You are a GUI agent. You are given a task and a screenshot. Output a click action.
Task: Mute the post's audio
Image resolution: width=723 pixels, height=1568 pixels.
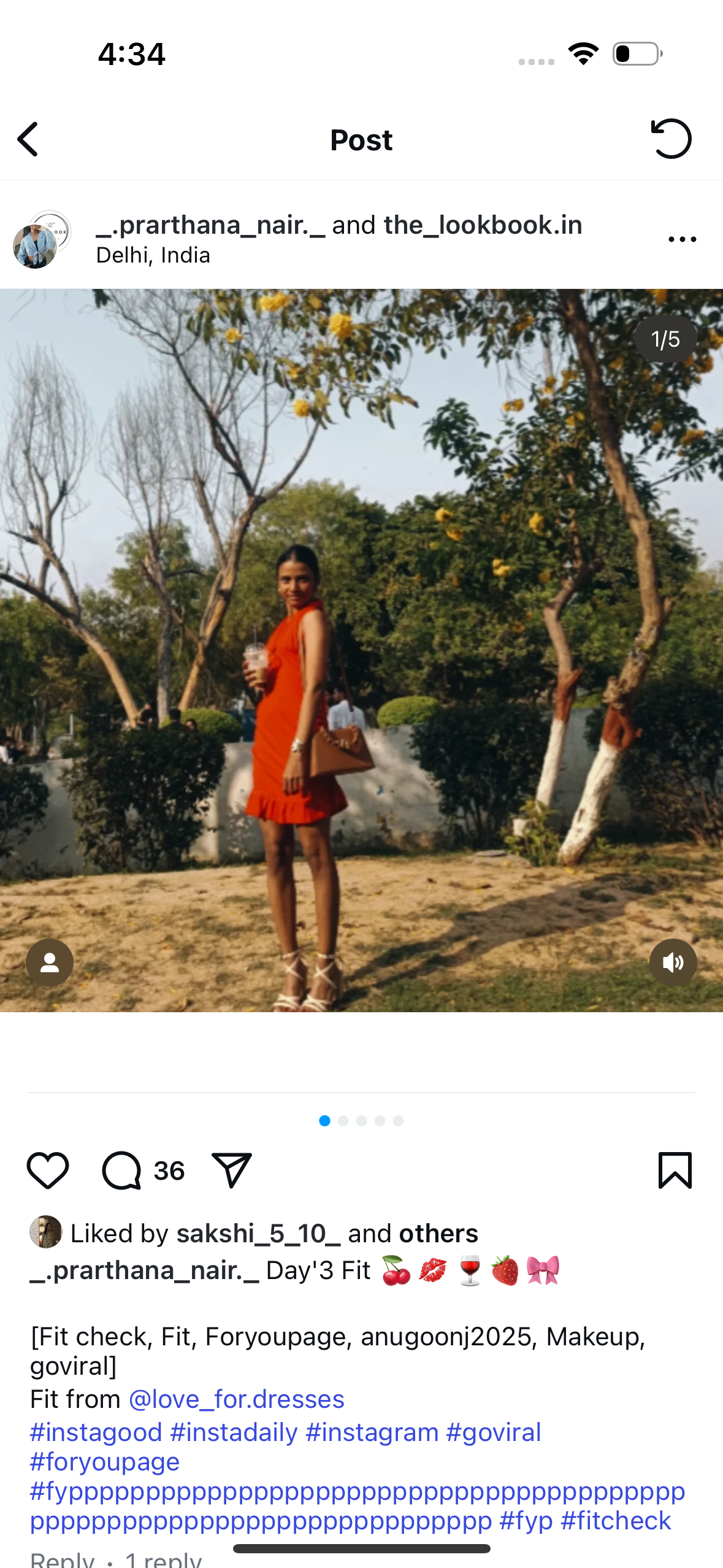tap(673, 963)
